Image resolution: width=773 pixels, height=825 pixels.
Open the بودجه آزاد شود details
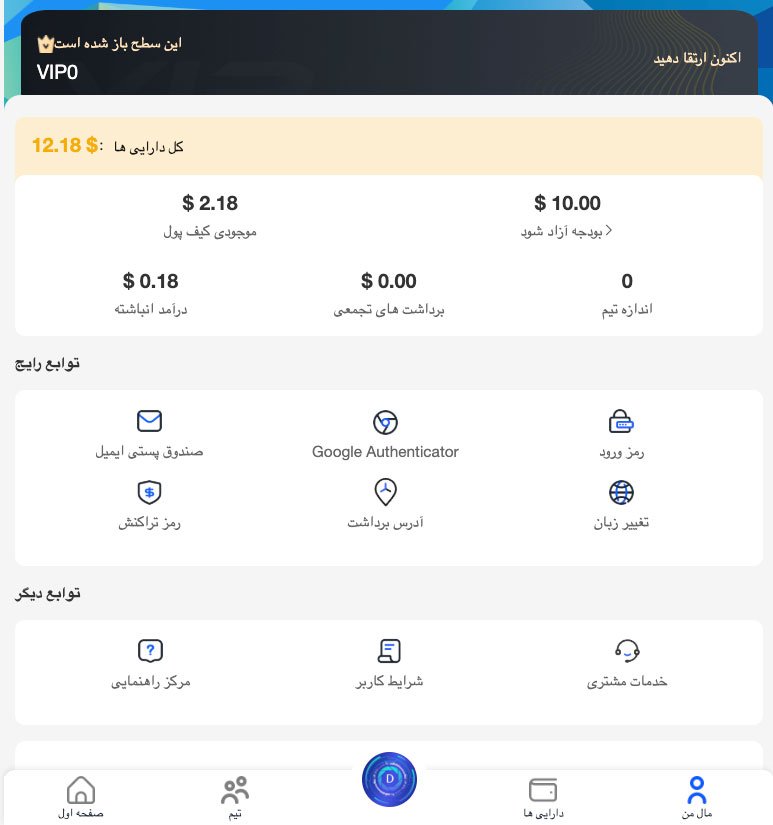click(x=567, y=231)
